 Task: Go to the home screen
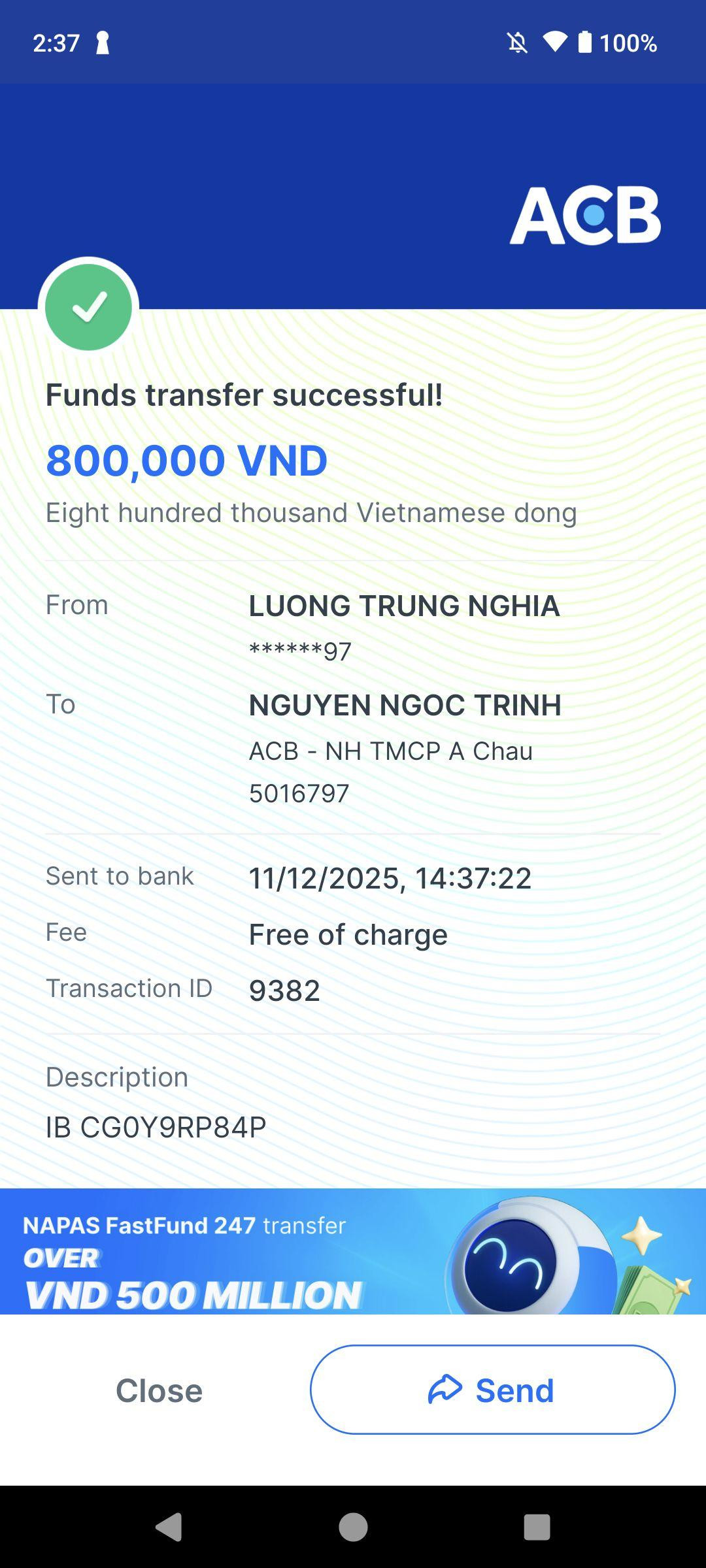[x=353, y=1527]
